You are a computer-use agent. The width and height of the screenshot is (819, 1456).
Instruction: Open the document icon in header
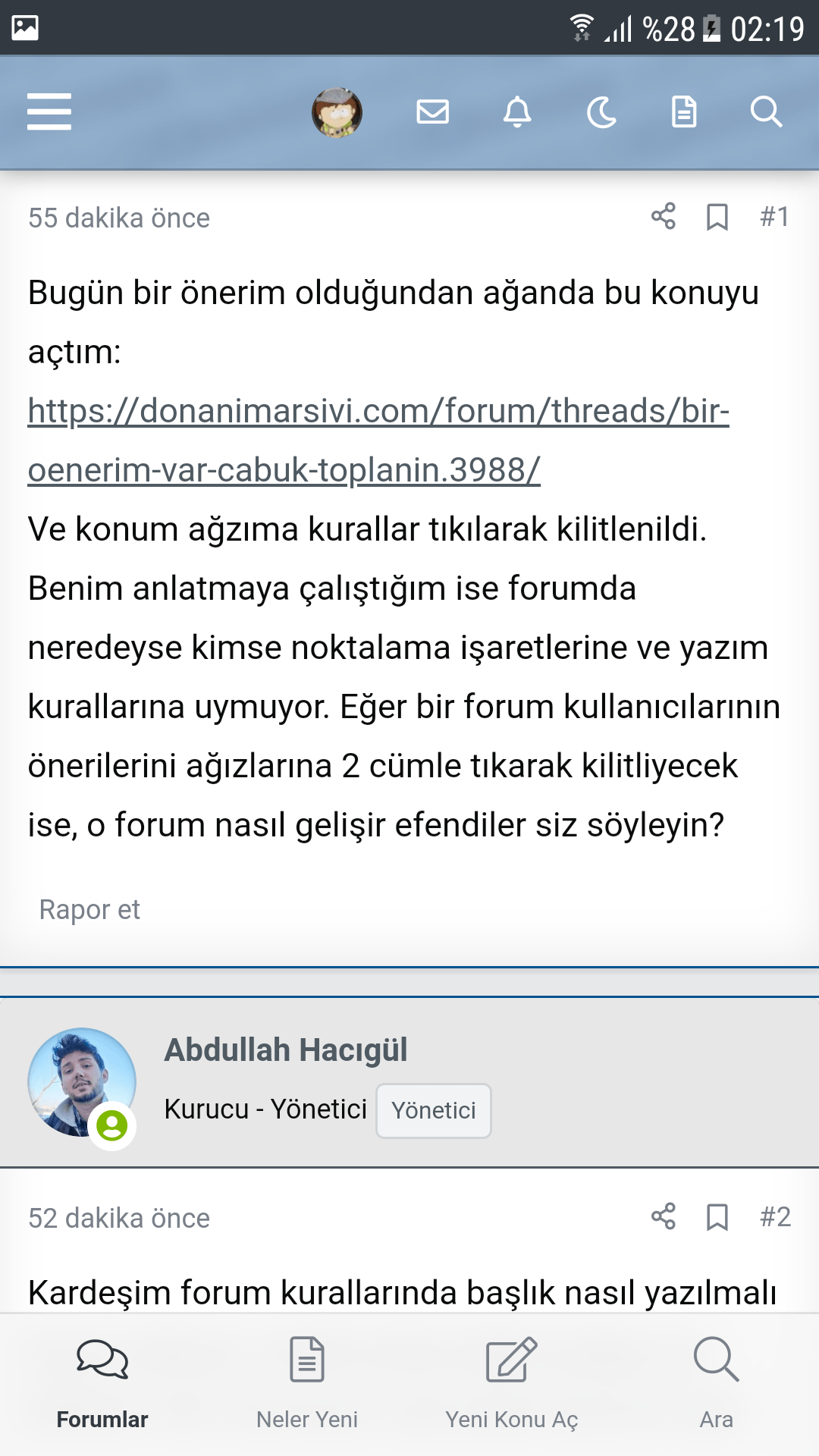coord(684,112)
